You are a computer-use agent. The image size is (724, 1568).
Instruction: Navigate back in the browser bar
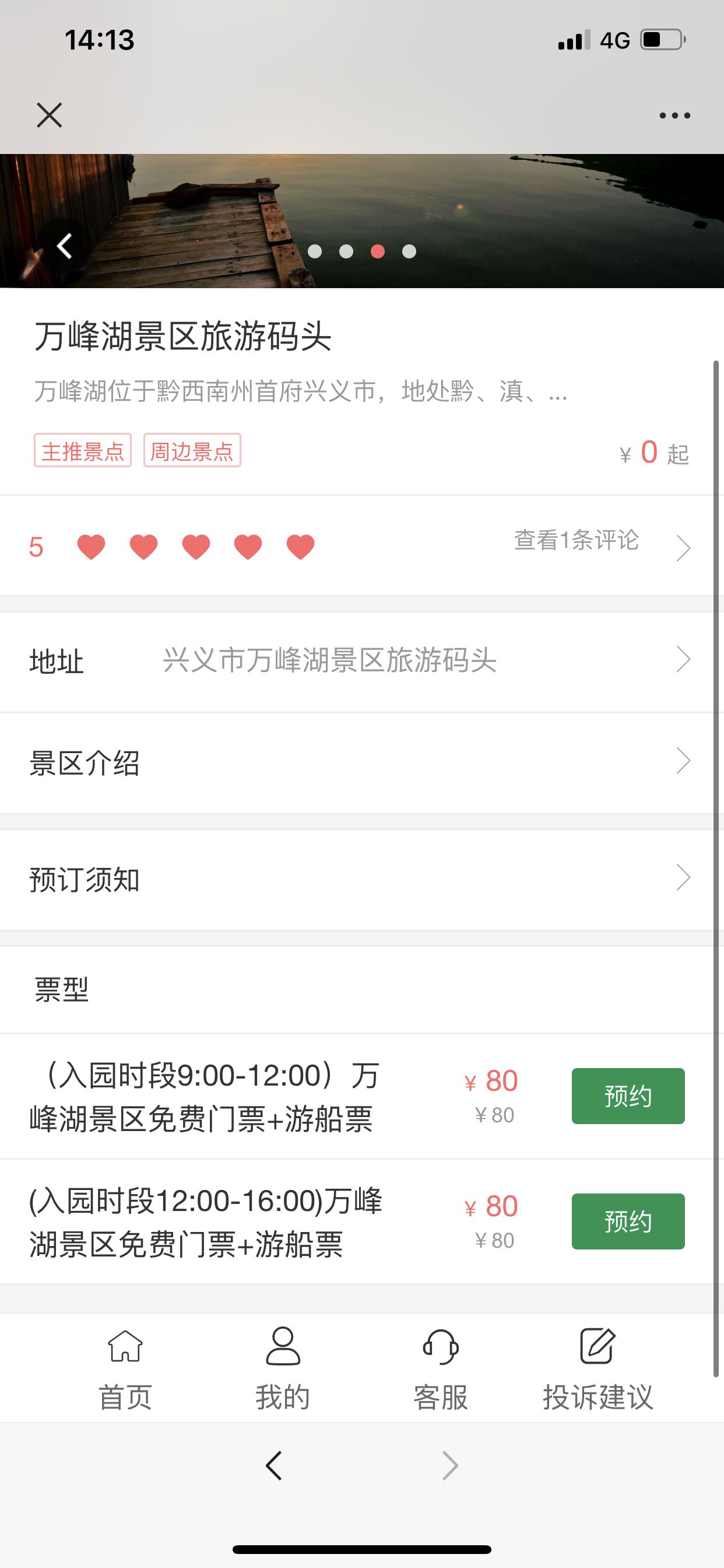pos(274,1466)
